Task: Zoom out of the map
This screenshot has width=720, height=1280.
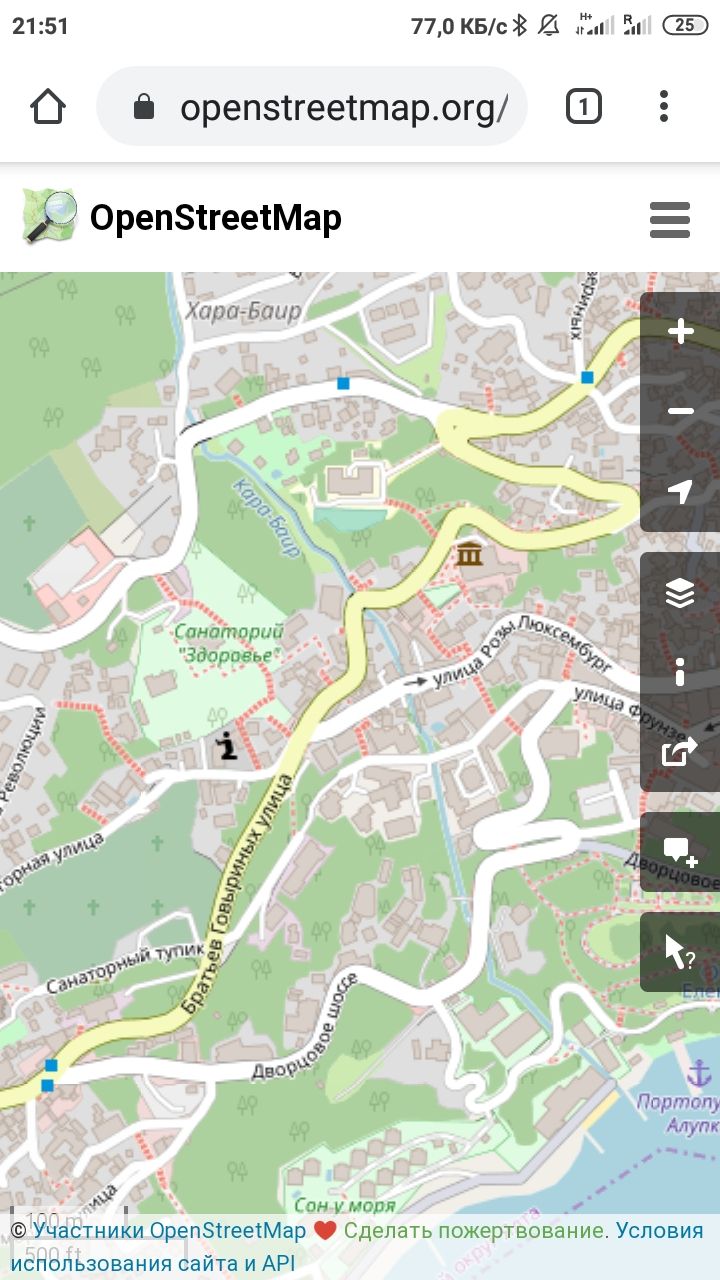Action: tap(680, 412)
